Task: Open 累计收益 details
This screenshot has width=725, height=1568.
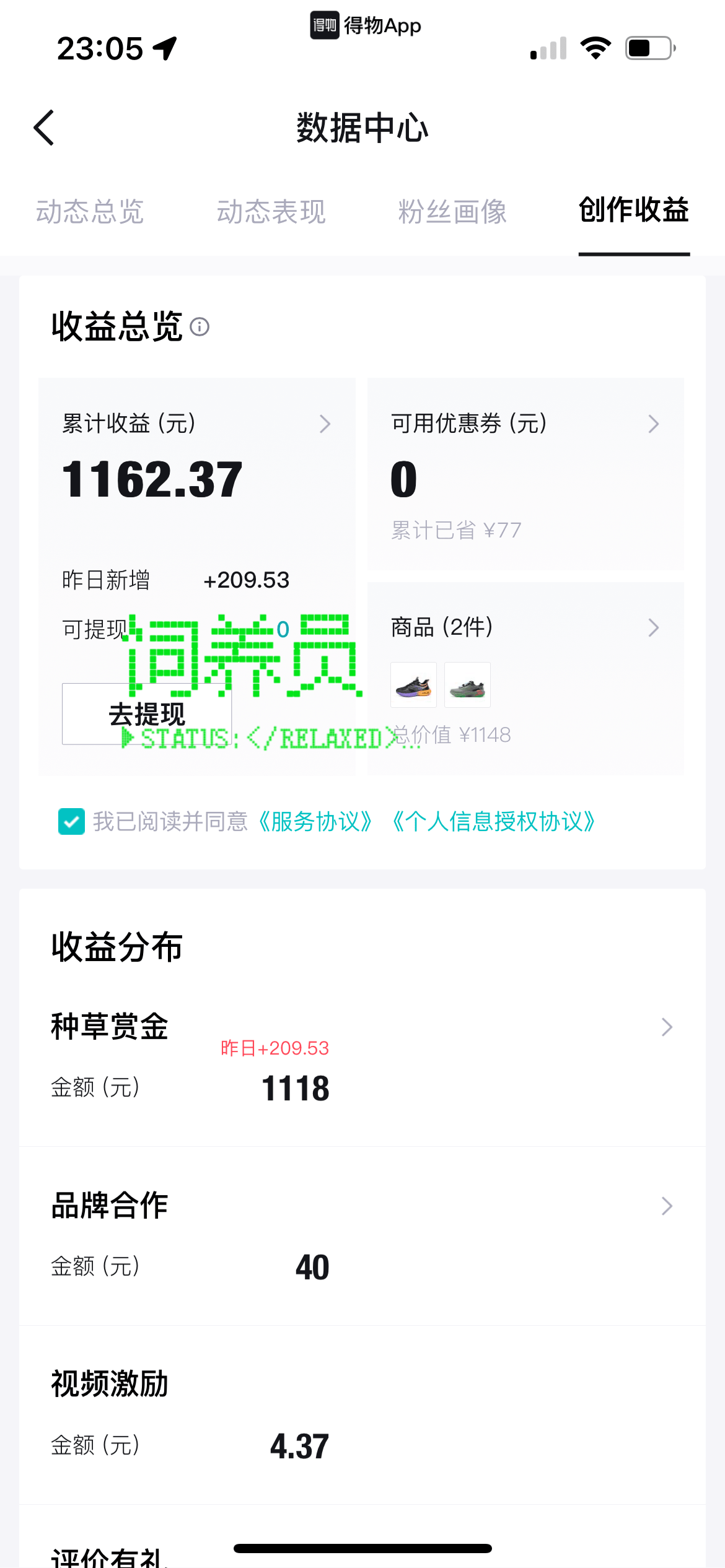Action: pyautogui.click(x=197, y=424)
